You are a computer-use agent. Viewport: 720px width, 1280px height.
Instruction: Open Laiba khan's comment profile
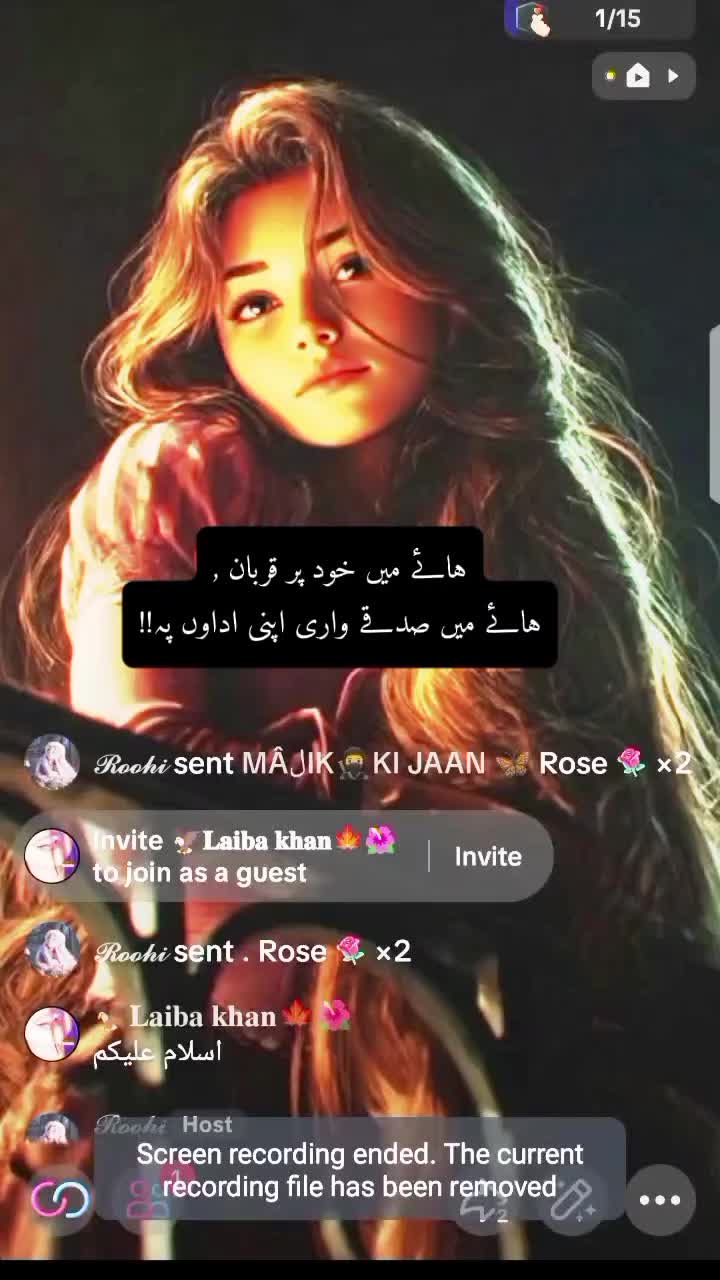52,1033
